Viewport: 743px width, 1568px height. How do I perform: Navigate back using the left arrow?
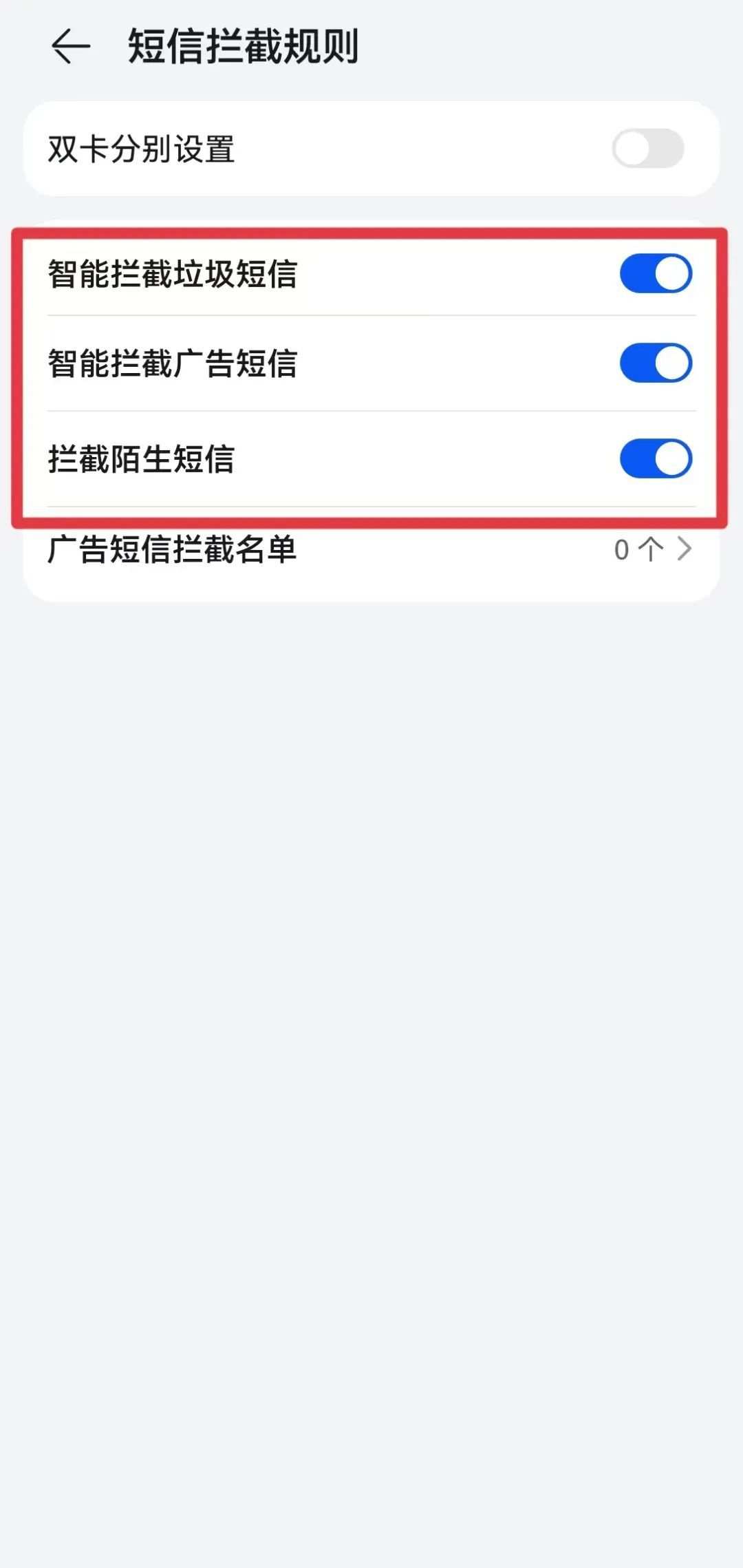[72, 45]
